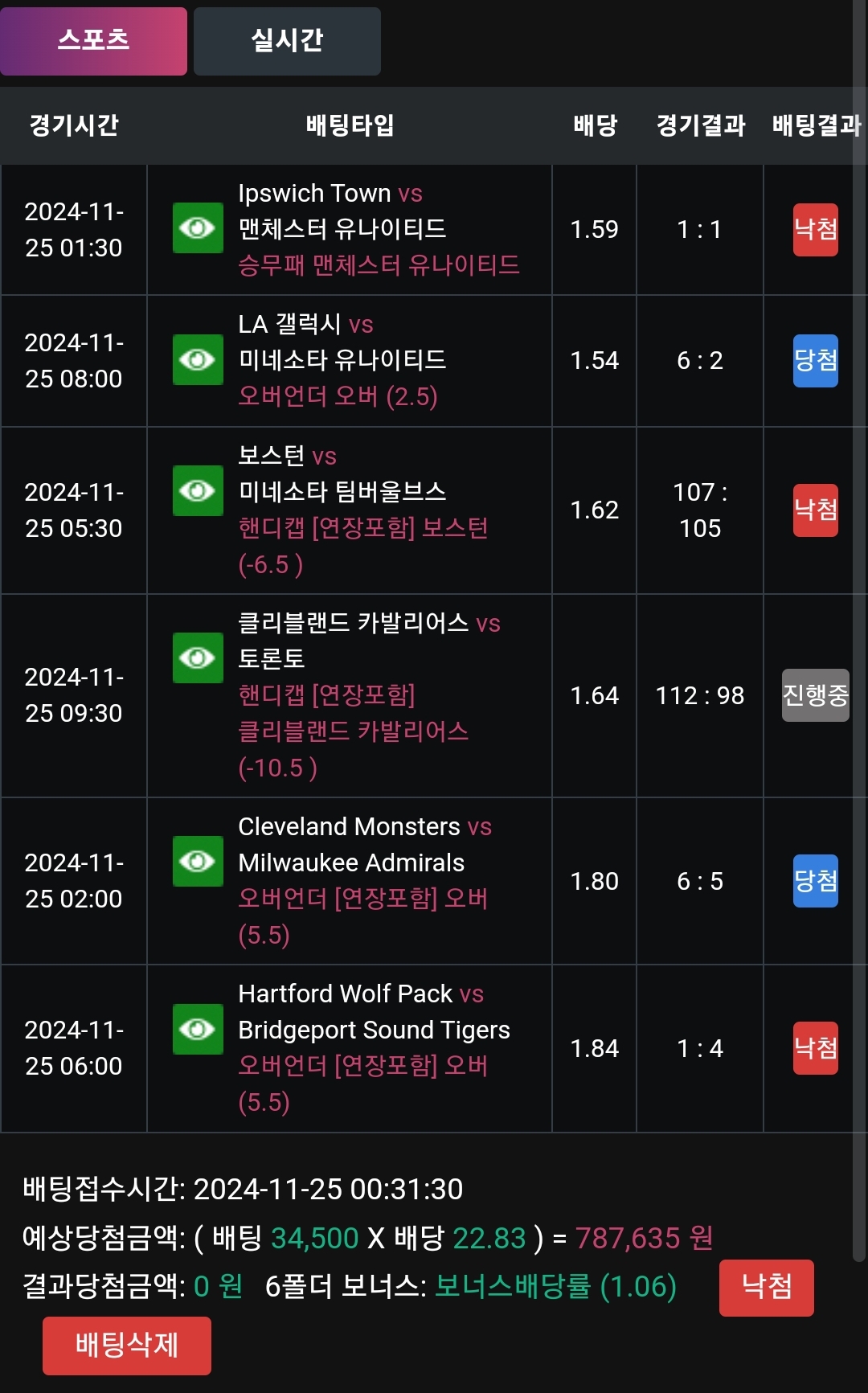Image resolution: width=868 pixels, height=1393 pixels.
Task: Tap the eye icon for LA 갤럭시 match
Action: coord(198,359)
